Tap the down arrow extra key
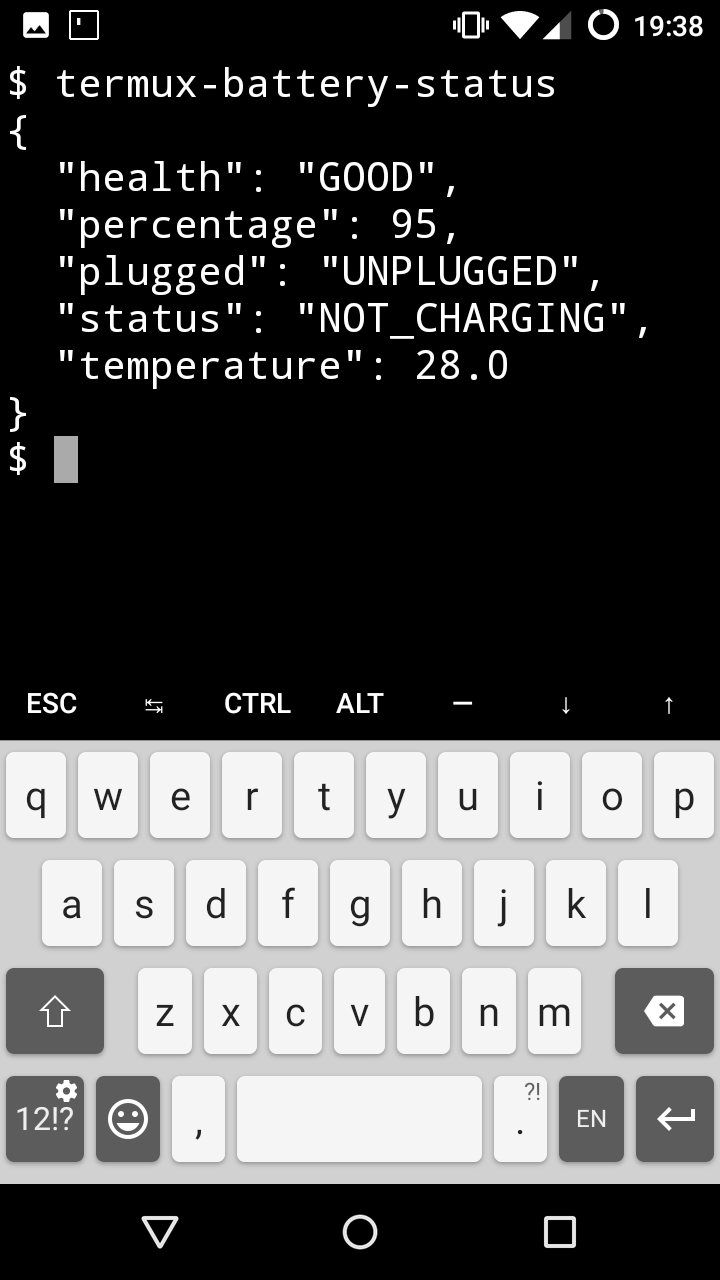Screen dimensions: 720x1280 (565, 704)
